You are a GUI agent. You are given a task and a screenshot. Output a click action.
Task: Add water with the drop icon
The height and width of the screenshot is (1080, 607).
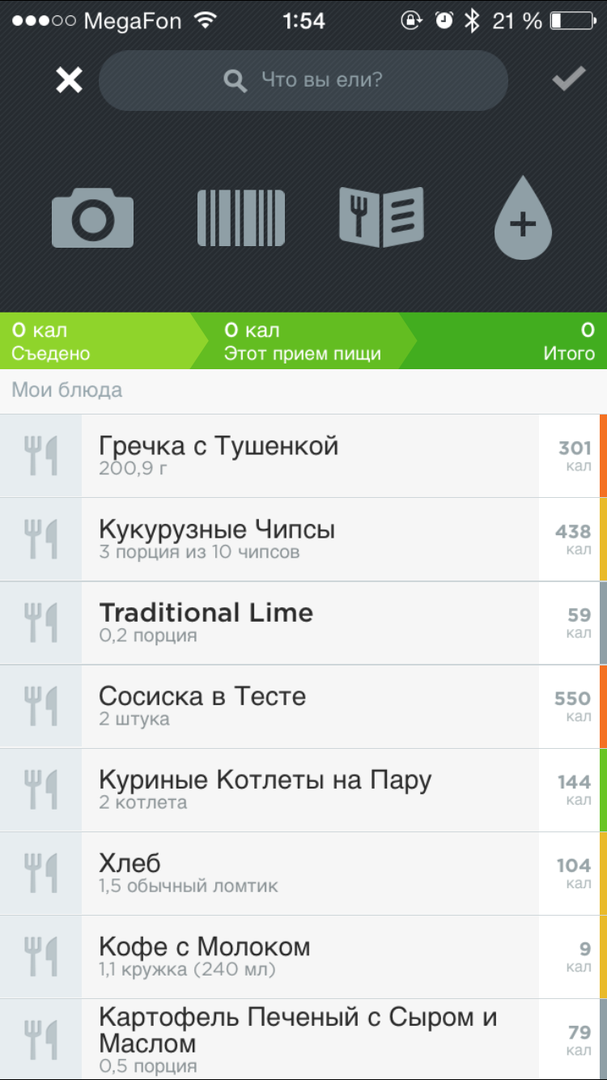[523, 219]
